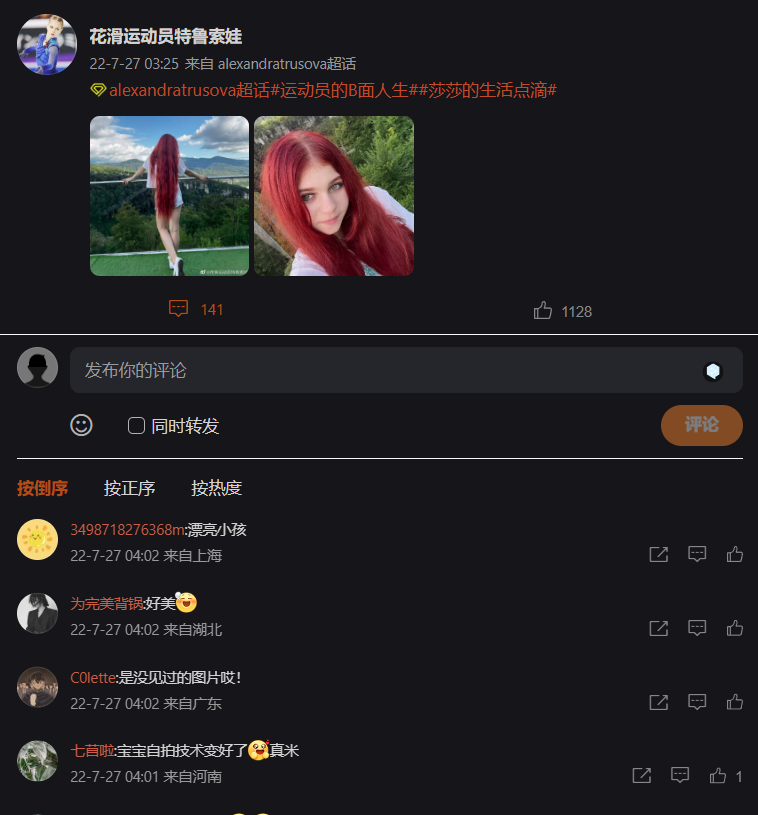View the photo of long red hair from behind
The image size is (758, 815).
pyautogui.click(x=169, y=196)
